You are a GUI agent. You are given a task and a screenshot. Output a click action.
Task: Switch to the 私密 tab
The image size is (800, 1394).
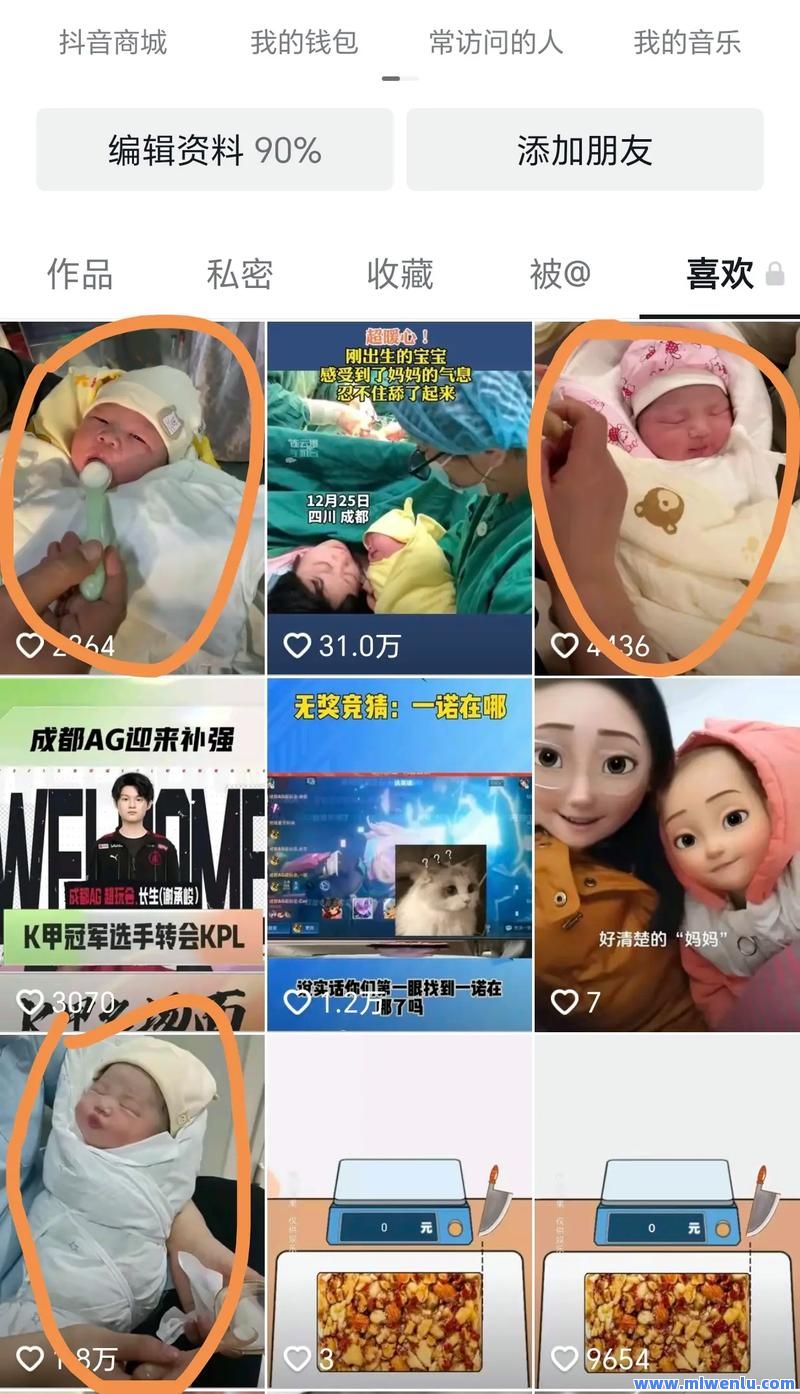pos(240,274)
